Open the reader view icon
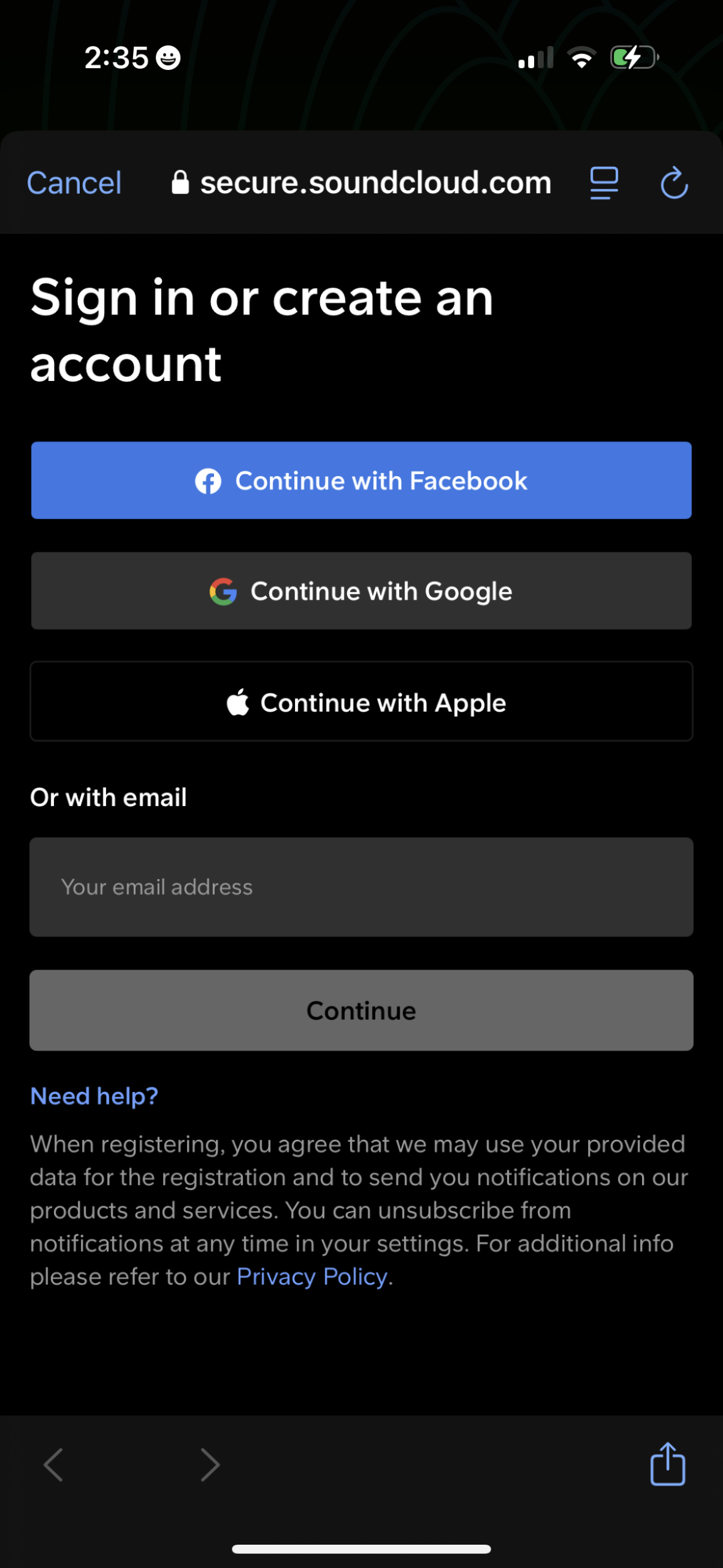Image resolution: width=723 pixels, height=1568 pixels. click(x=603, y=183)
